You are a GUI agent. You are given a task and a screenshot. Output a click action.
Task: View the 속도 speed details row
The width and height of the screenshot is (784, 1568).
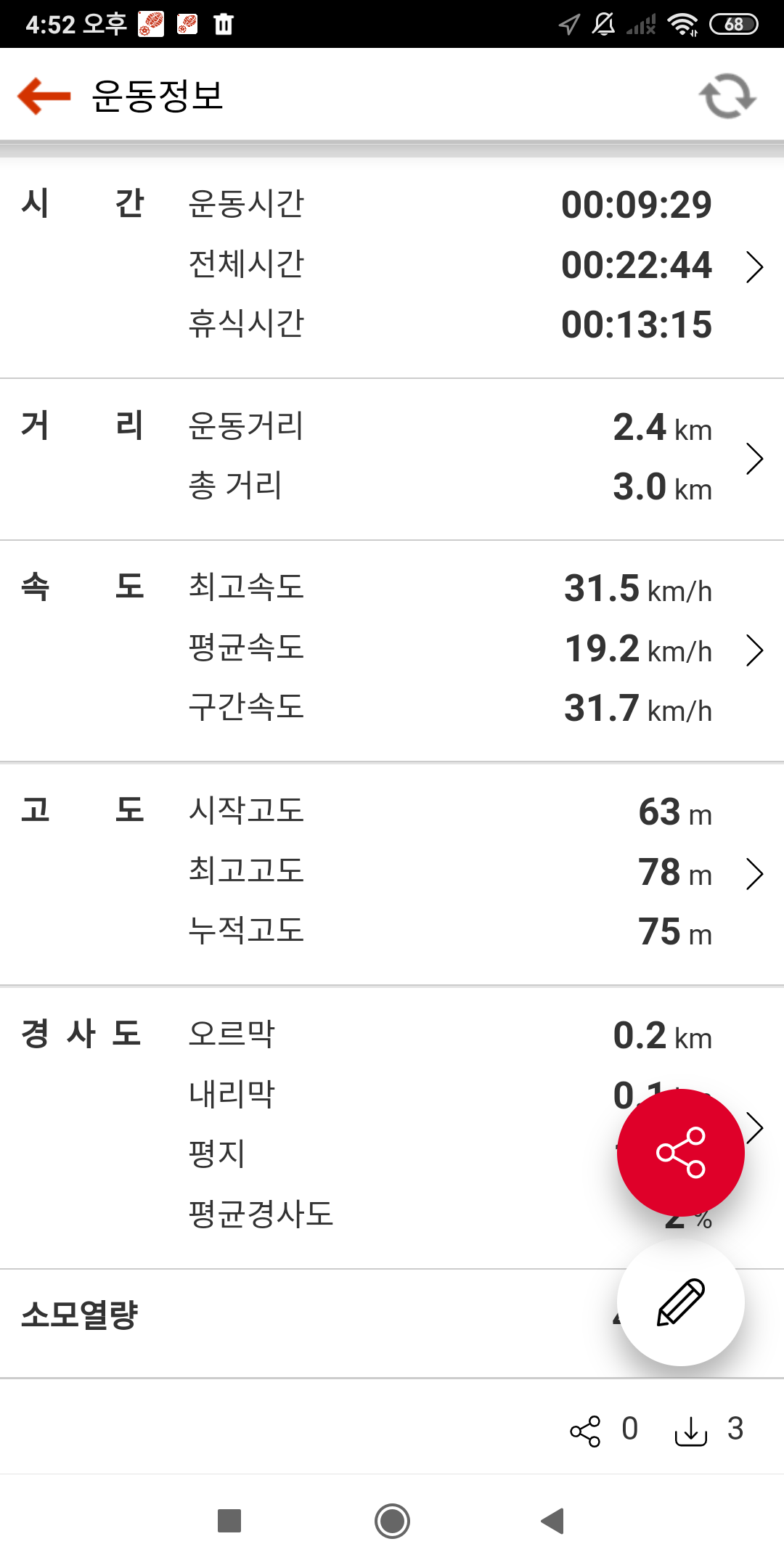(392, 650)
